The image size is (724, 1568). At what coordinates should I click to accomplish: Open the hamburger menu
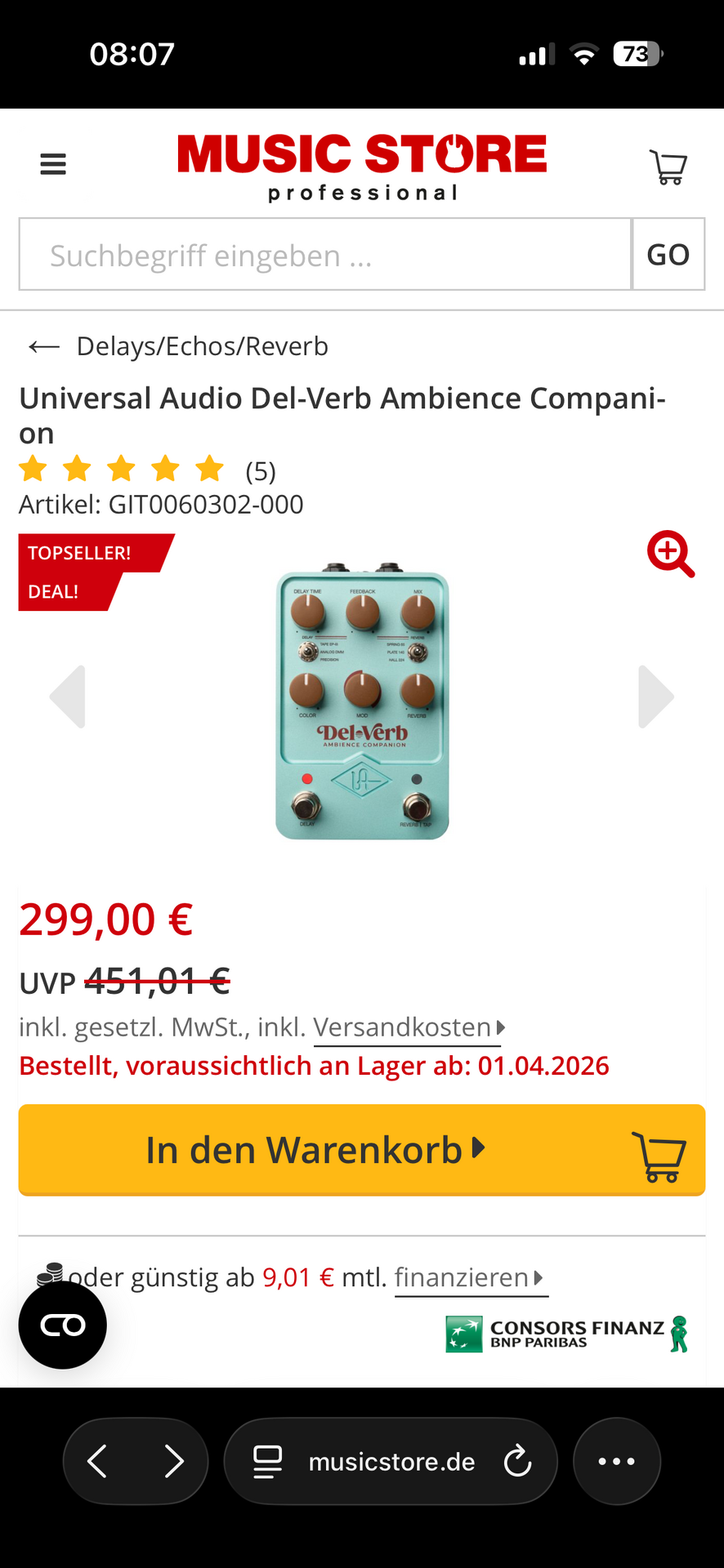pos(53,164)
